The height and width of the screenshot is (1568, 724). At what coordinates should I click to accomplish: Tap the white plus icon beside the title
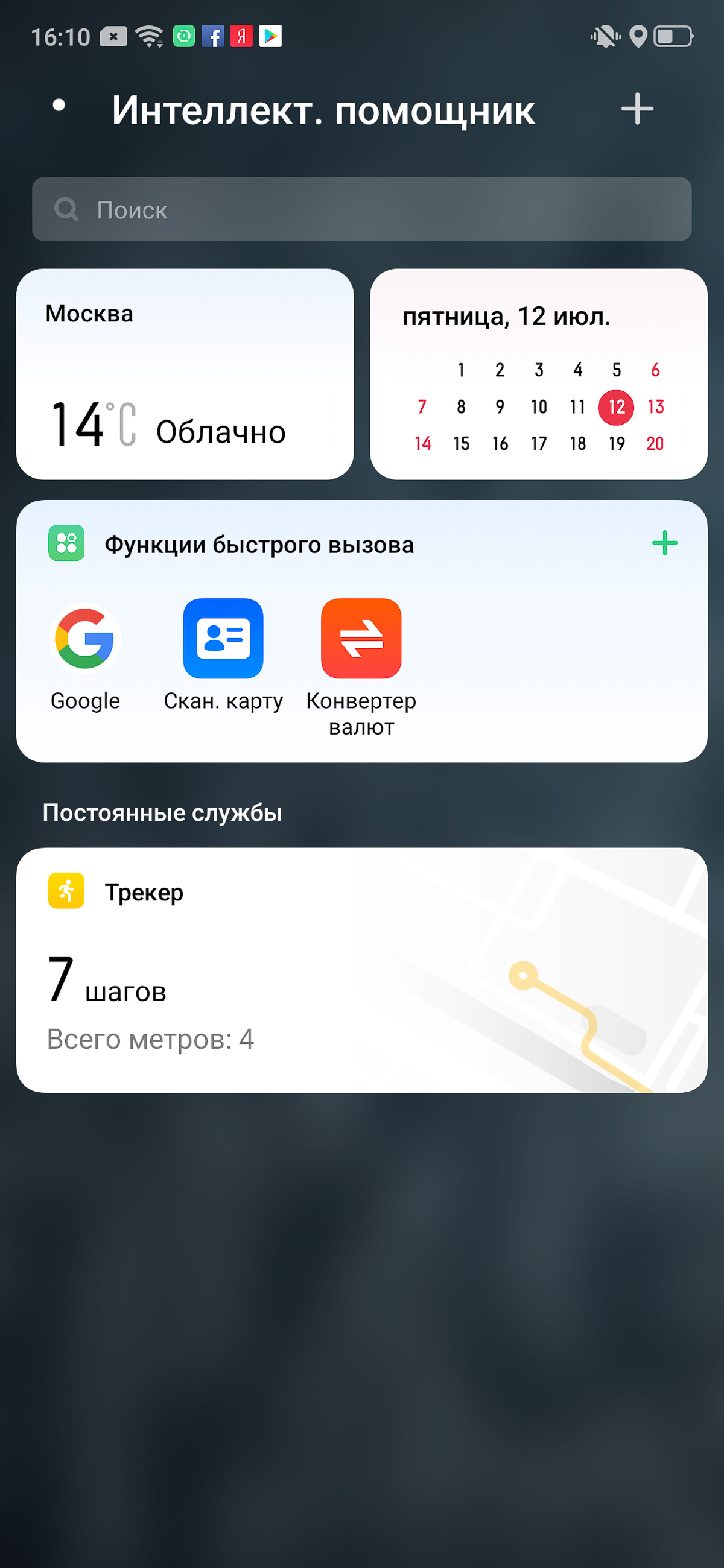[637, 109]
